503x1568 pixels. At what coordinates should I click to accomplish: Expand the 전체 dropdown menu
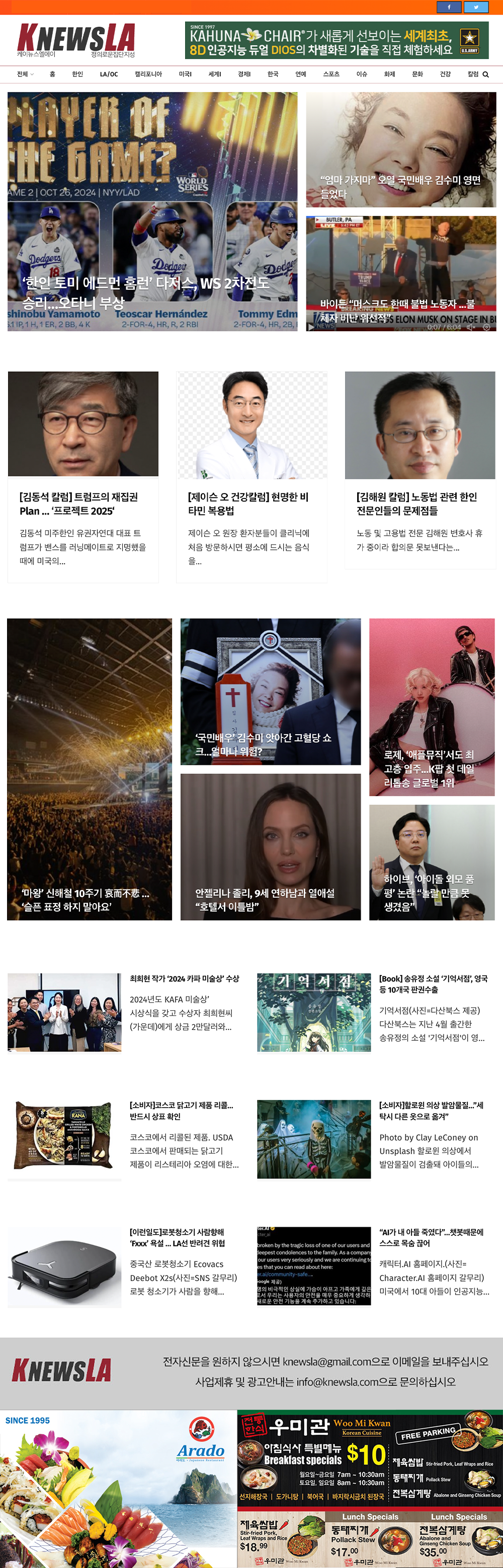pos(25,74)
